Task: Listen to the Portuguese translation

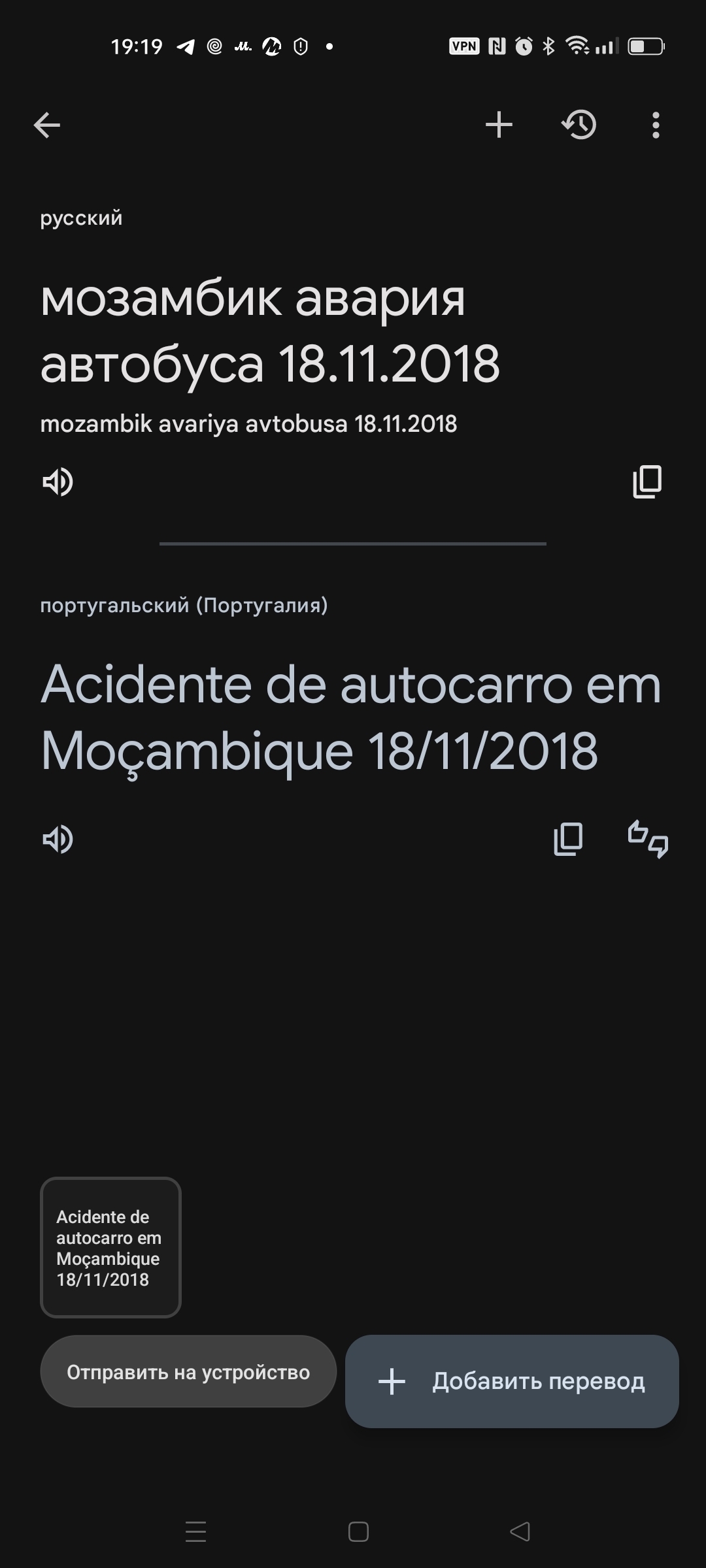Action: [58, 840]
